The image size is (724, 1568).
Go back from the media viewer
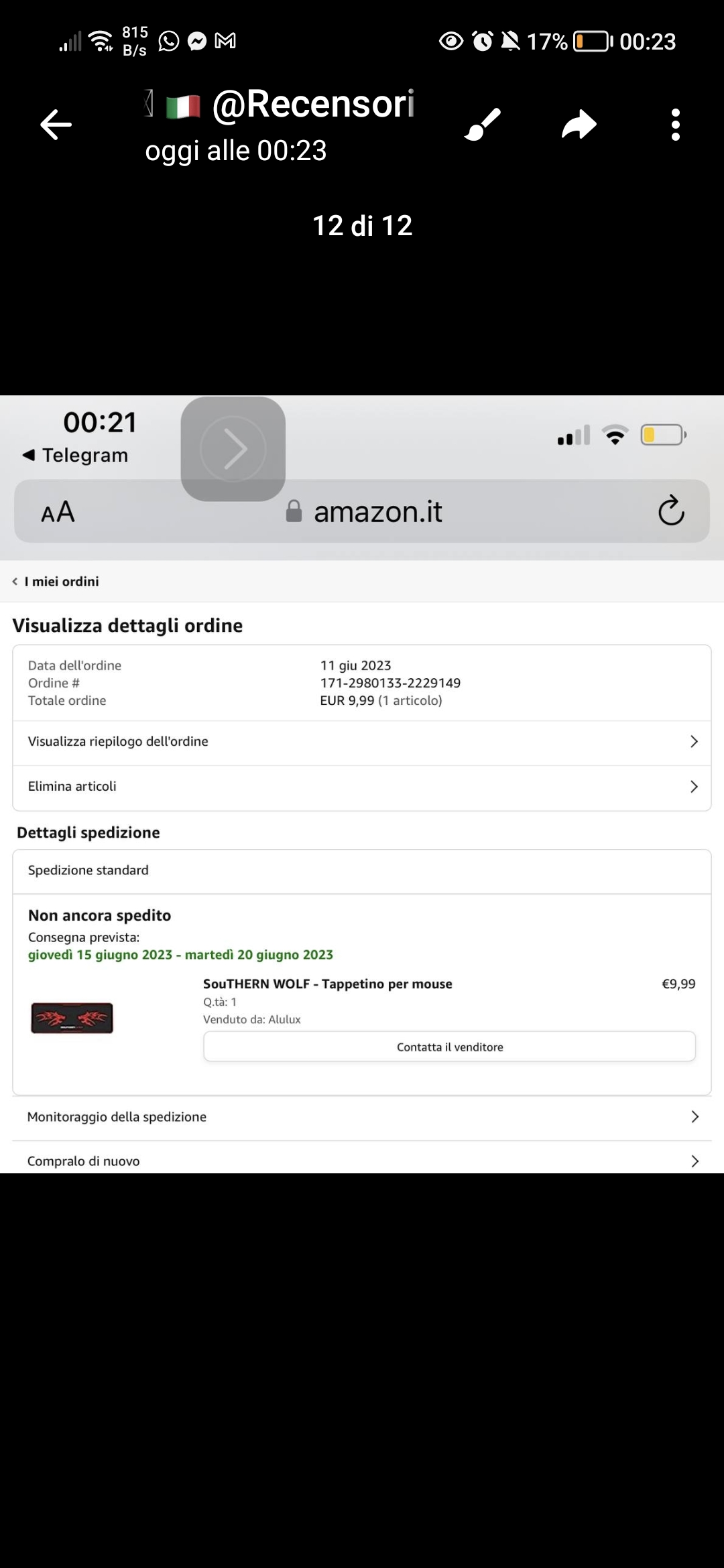(x=56, y=125)
